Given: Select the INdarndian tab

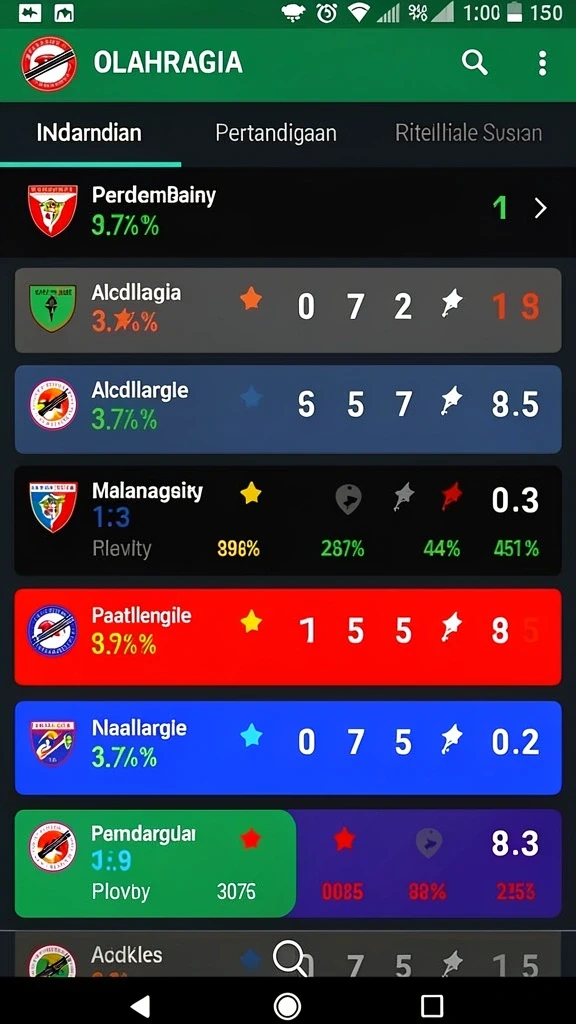Looking at the screenshot, I should (89, 133).
